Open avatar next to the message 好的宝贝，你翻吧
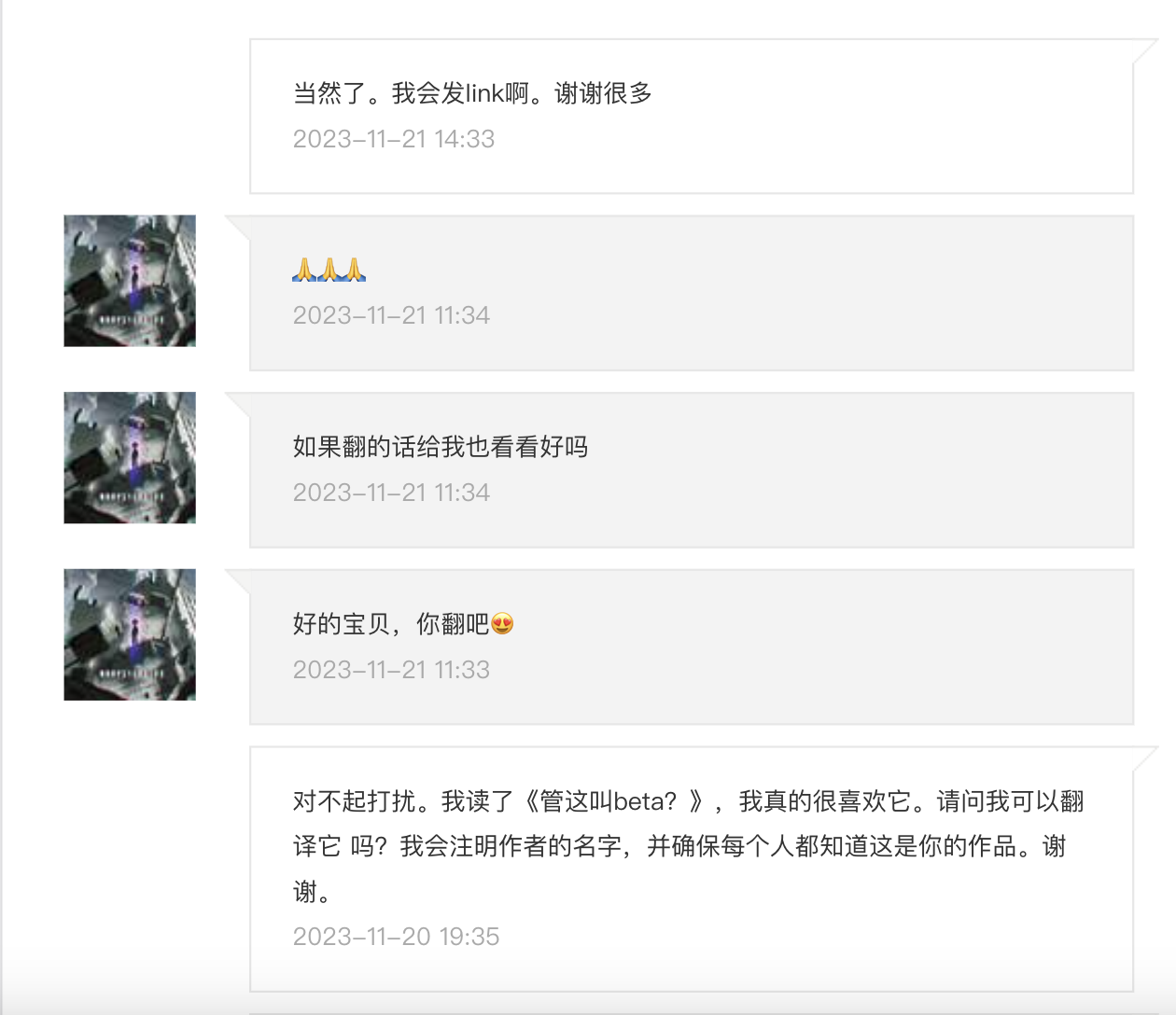 point(130,634)
